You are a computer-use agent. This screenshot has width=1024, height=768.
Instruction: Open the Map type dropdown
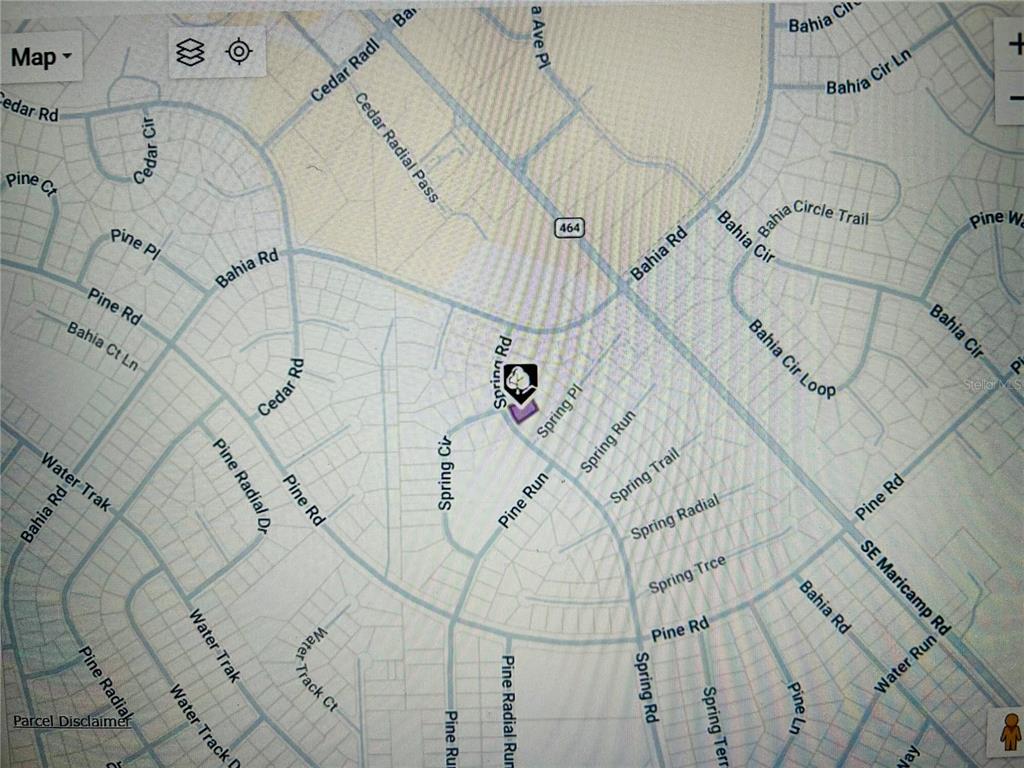(x=41, y=56)
